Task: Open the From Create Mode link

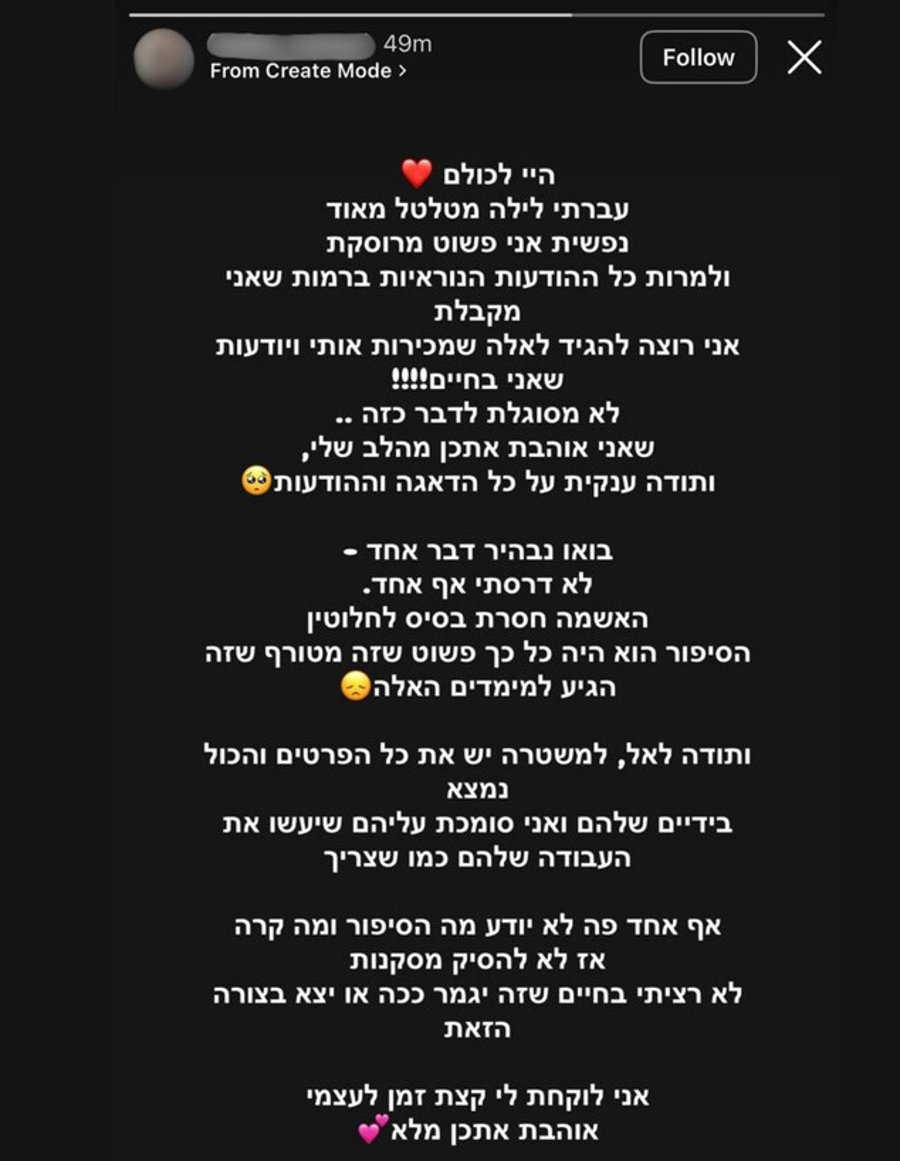Action: (x=308, y=71)
